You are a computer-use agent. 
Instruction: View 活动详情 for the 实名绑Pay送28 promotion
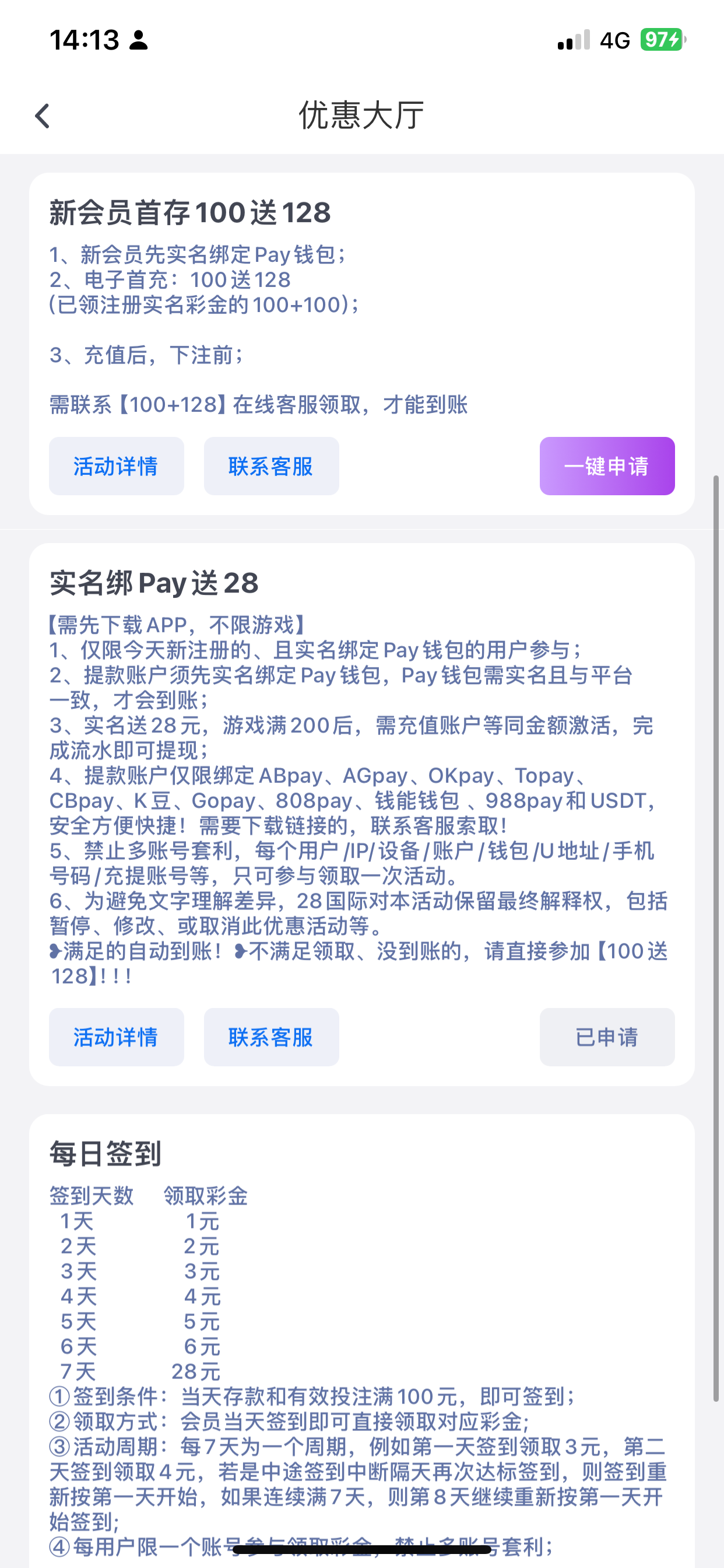click(x=116, y=1037)
